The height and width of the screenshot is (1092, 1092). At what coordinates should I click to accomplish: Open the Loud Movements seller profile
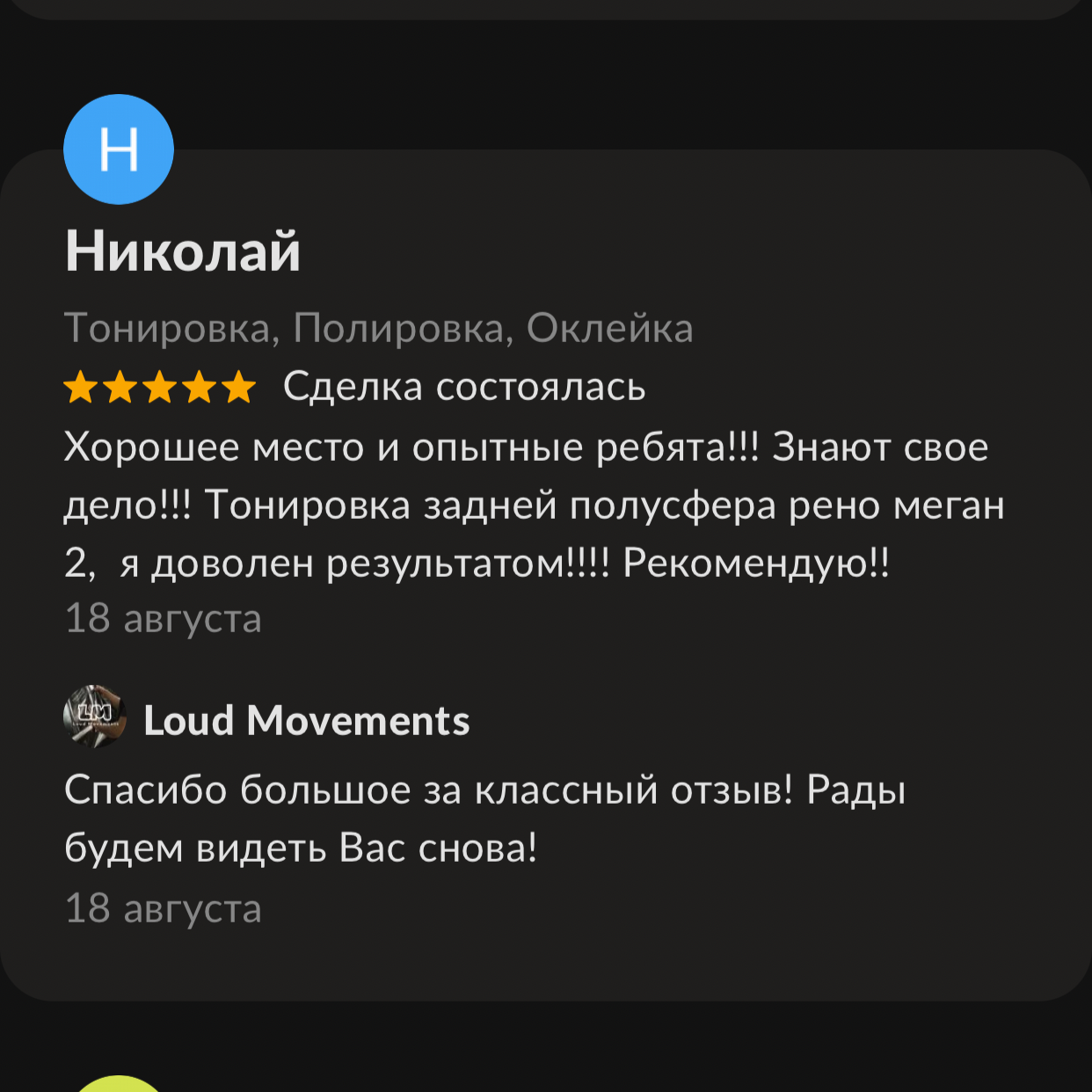coord(306,720)
